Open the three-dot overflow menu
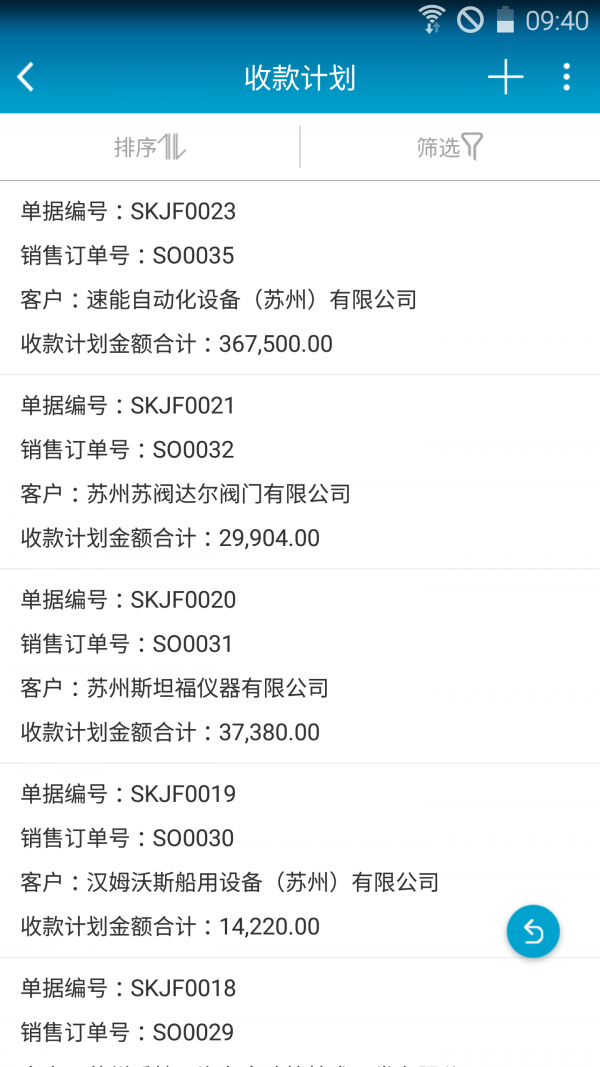The height and width of the screenshot is (1067, 600). pos(566,77)
